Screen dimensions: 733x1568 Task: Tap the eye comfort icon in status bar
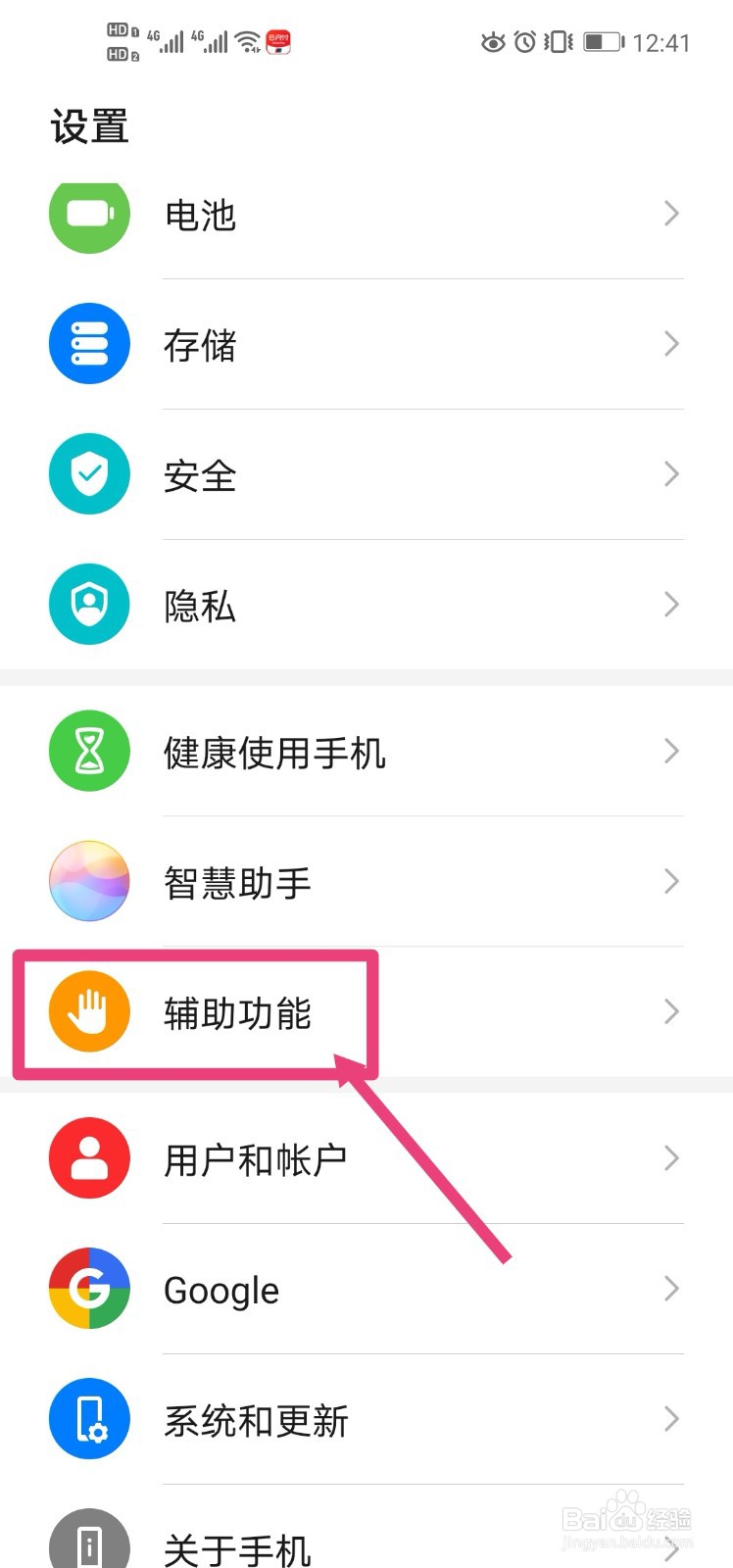(494, 42)
